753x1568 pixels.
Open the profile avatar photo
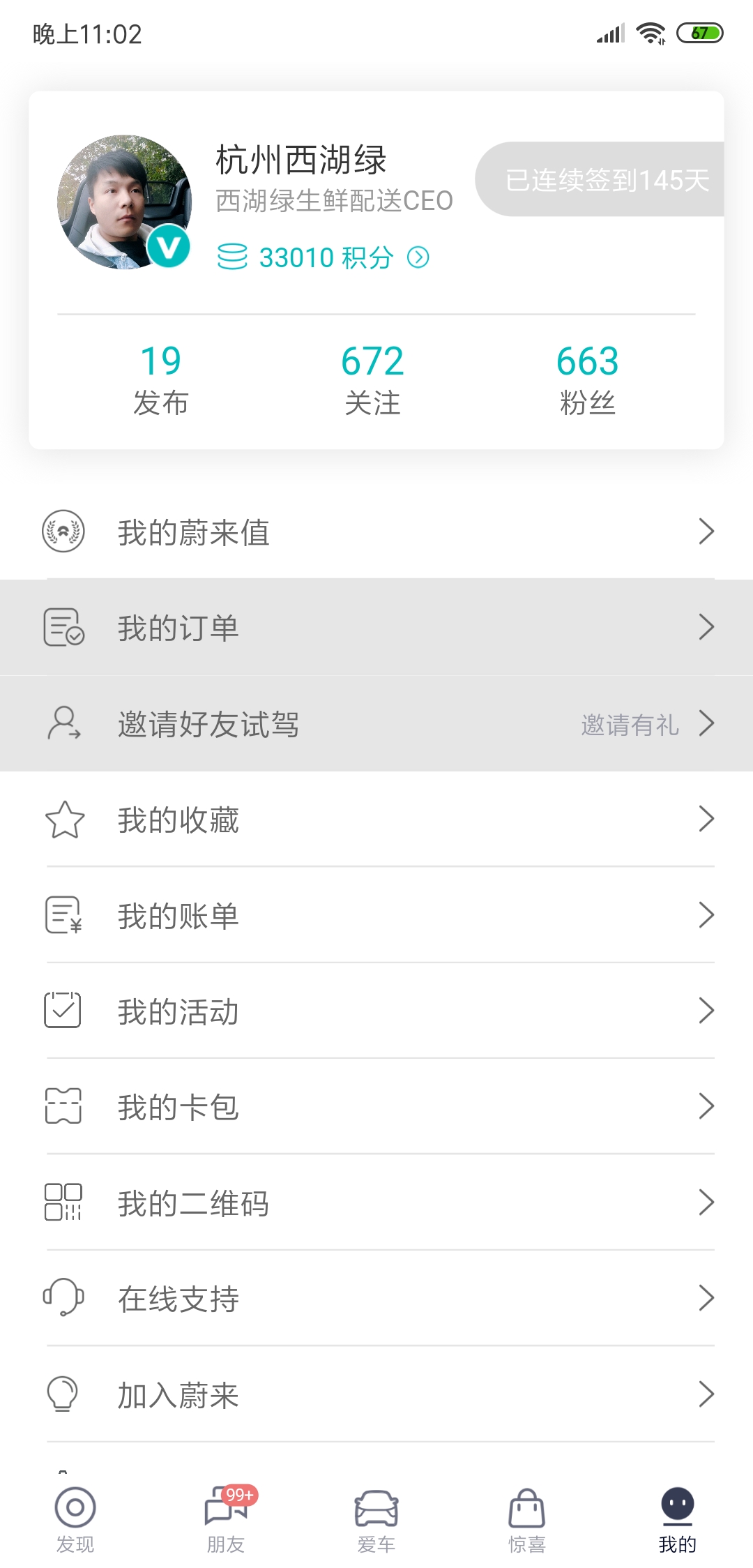pyautogui.click(x=124, y=202)
